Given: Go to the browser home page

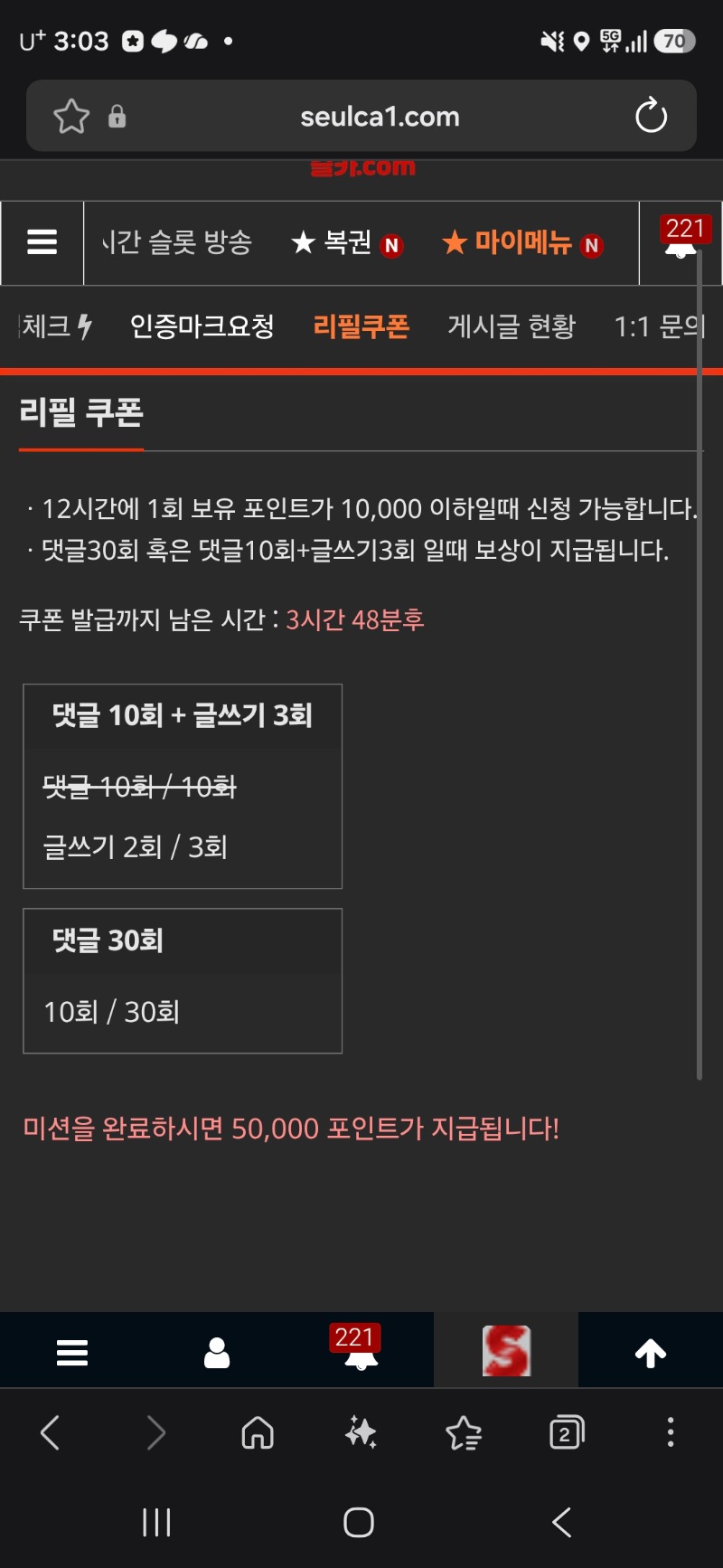Looking at the screenshot, I should (x=258, y=1432).
